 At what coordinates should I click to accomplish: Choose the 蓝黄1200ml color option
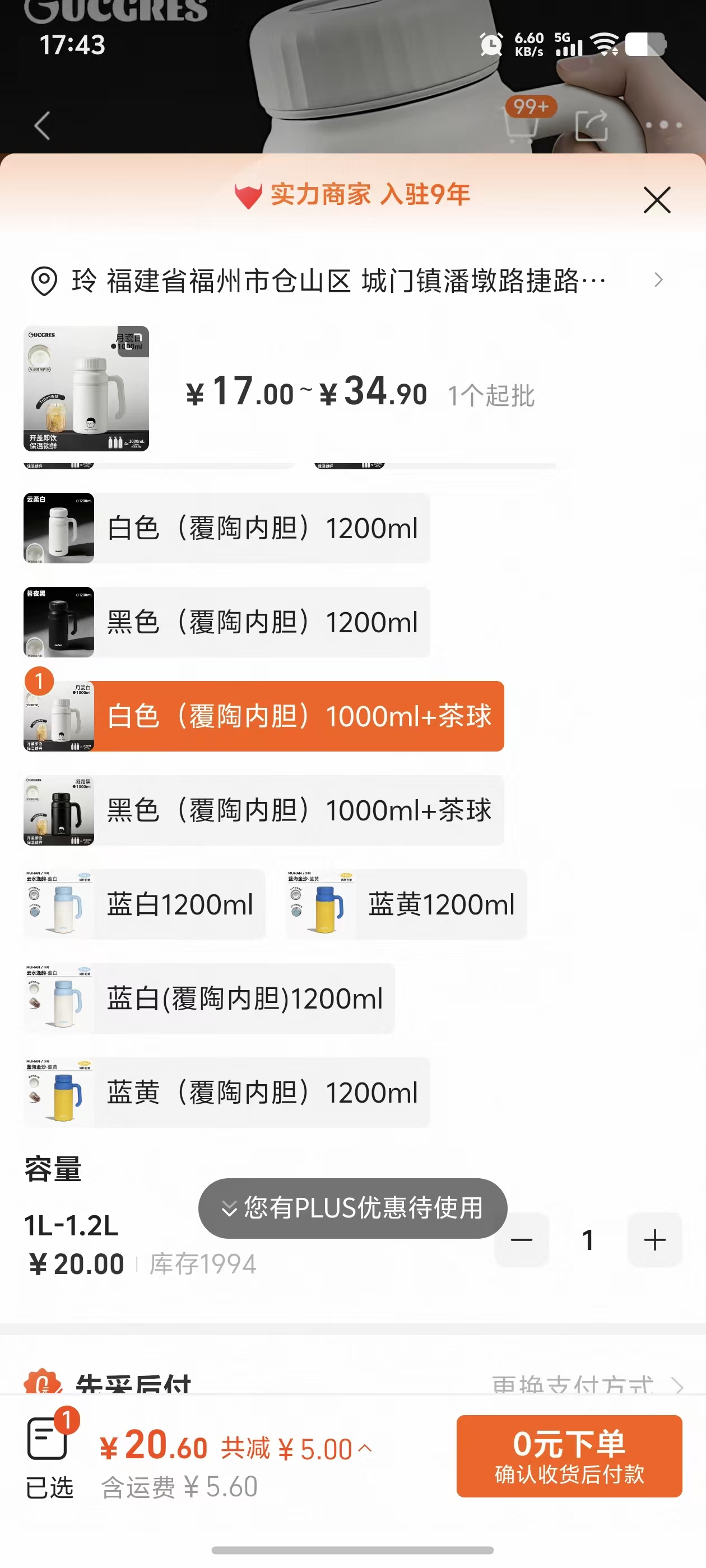pyautogui.click(x=406, y=904)
